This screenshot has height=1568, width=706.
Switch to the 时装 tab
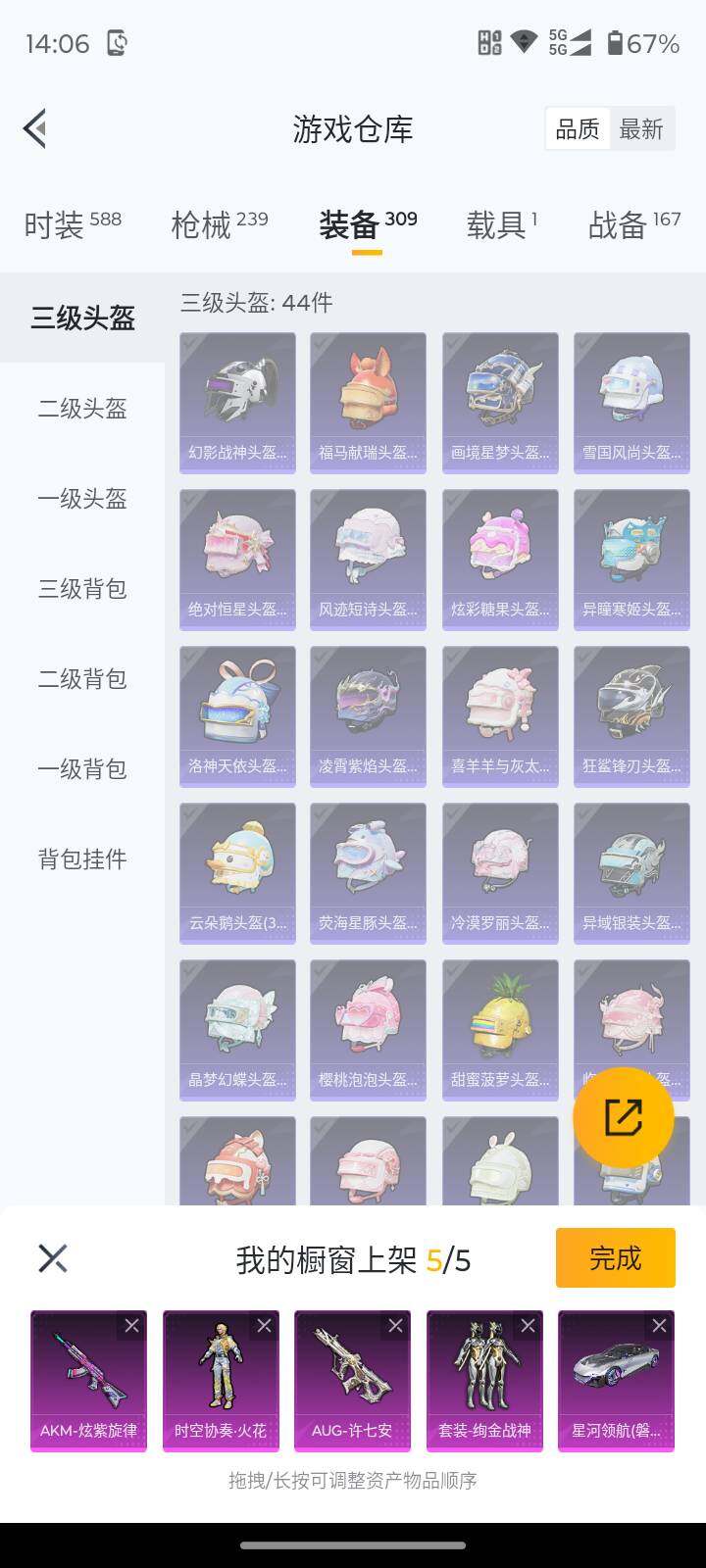(x=73, y=224)
